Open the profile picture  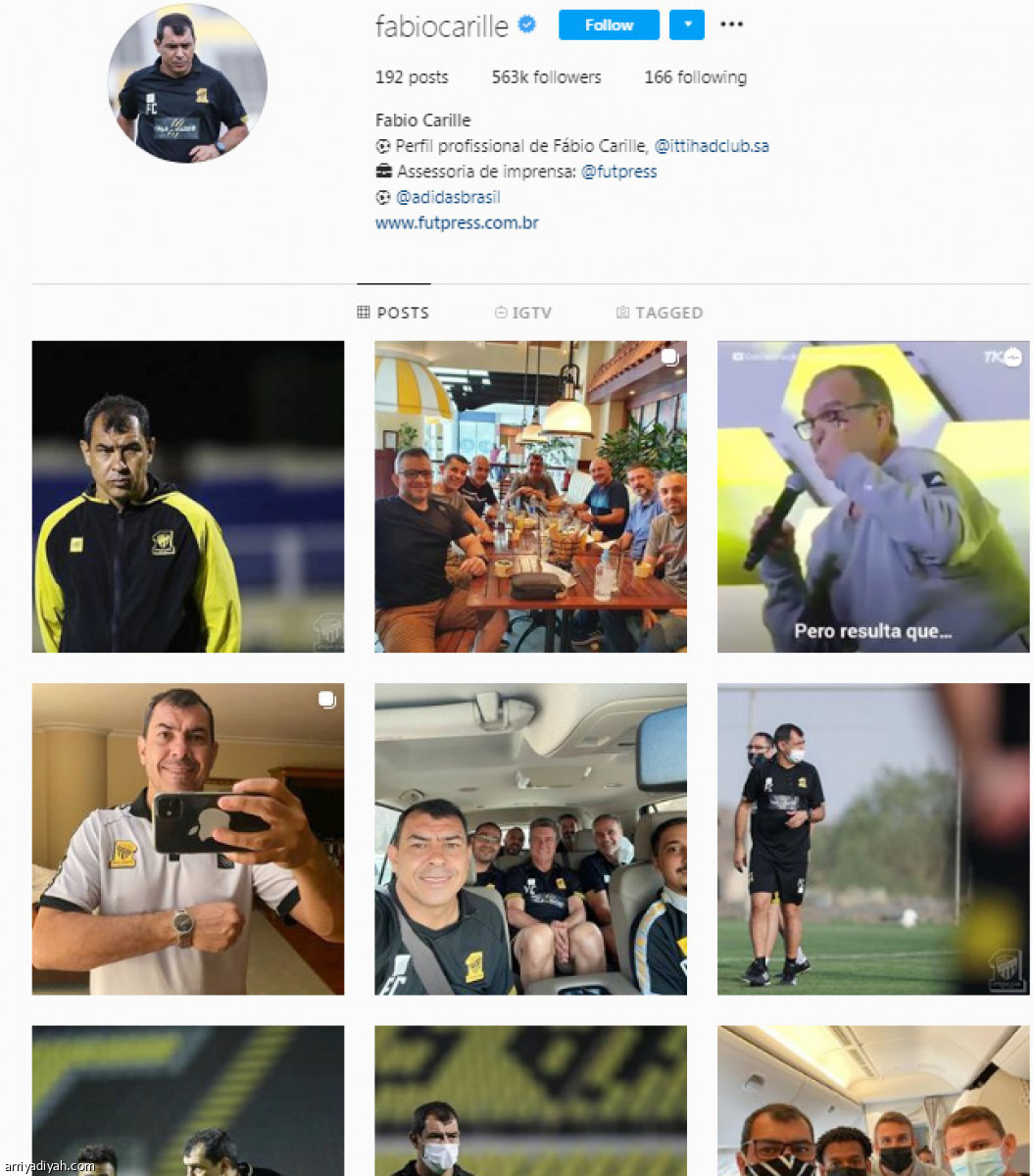pos(187,82)
